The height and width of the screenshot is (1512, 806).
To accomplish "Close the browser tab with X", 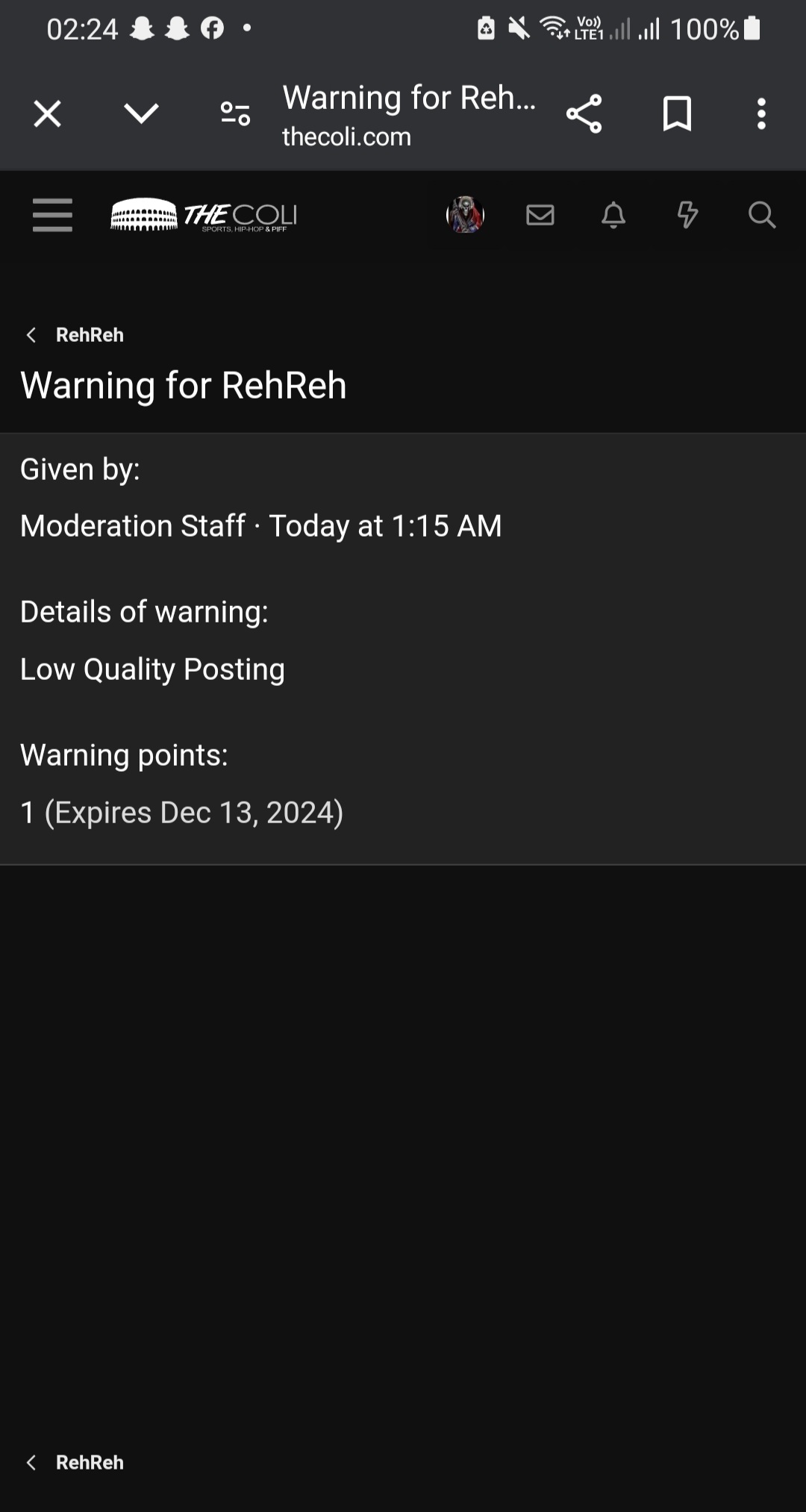I will (47, 114).
